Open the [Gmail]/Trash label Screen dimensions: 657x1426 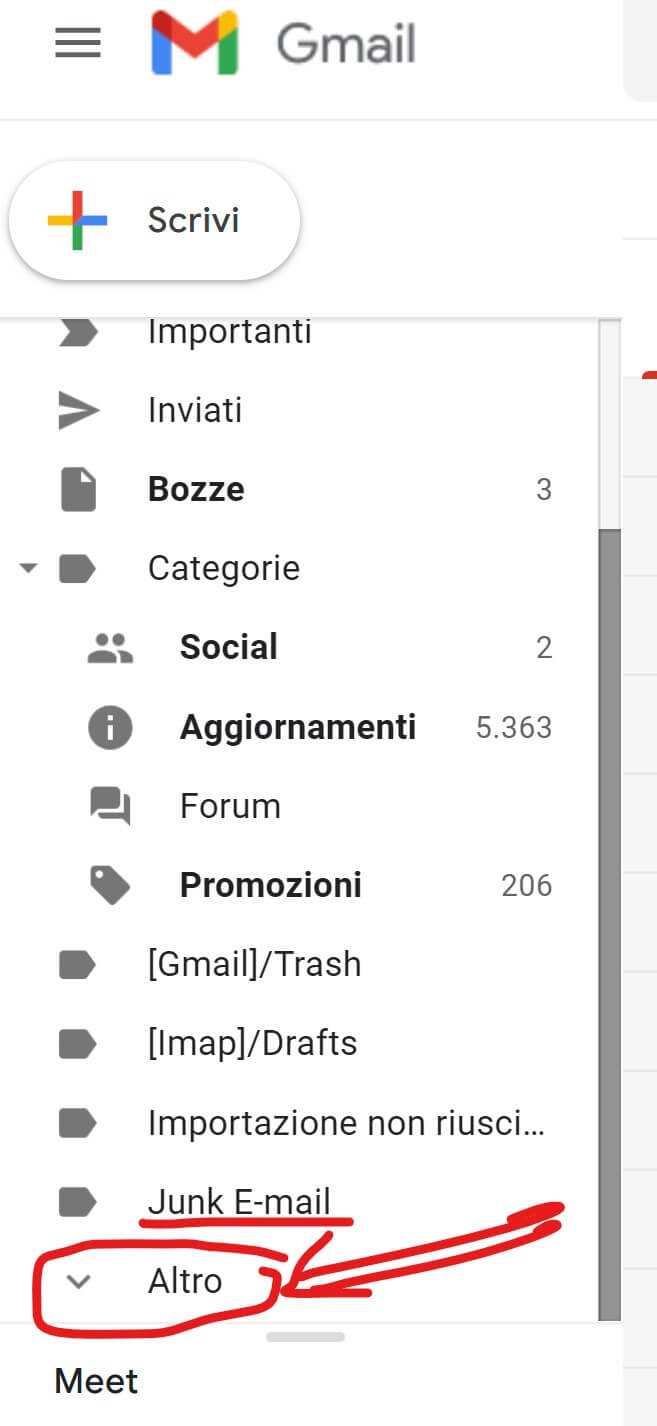click(x=254, y=964)
